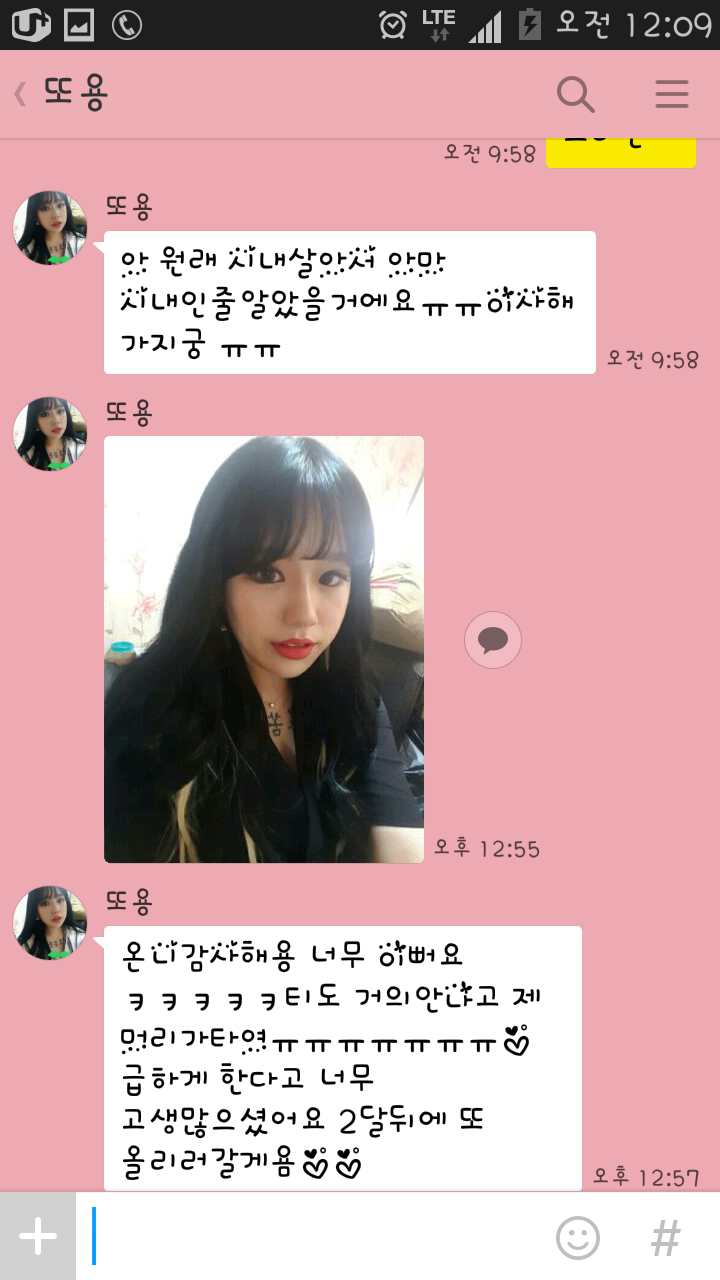
Task: Open the chat room side menu
Action: [672, 95]
